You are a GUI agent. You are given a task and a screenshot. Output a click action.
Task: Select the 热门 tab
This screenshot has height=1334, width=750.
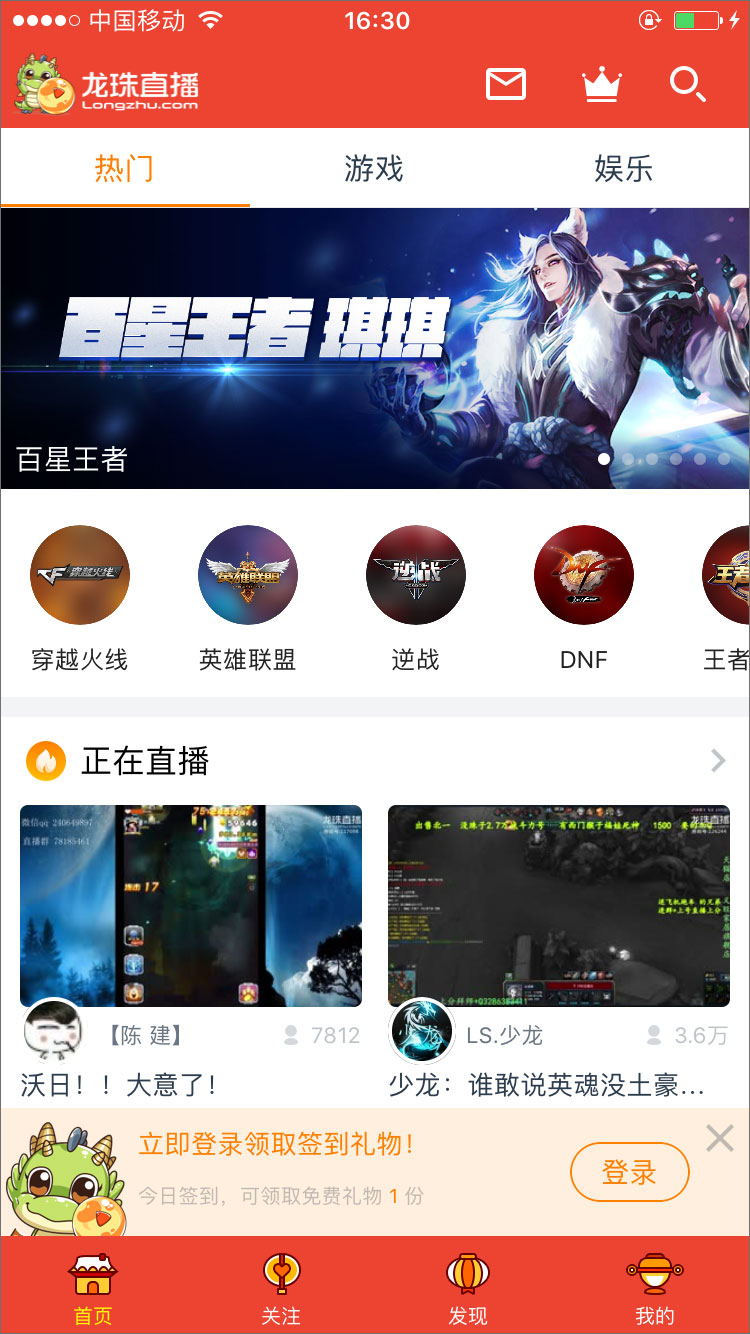pyautogui.click(x=124, y=168)
